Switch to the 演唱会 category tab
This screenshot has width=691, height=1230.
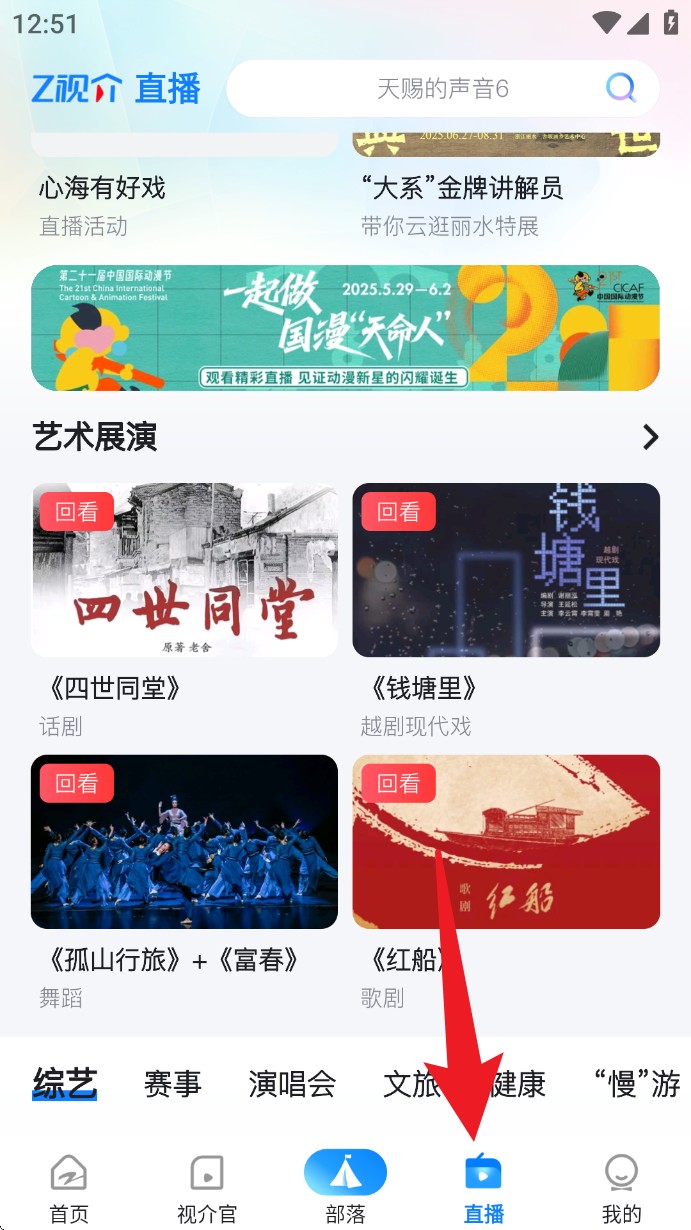292,1083
